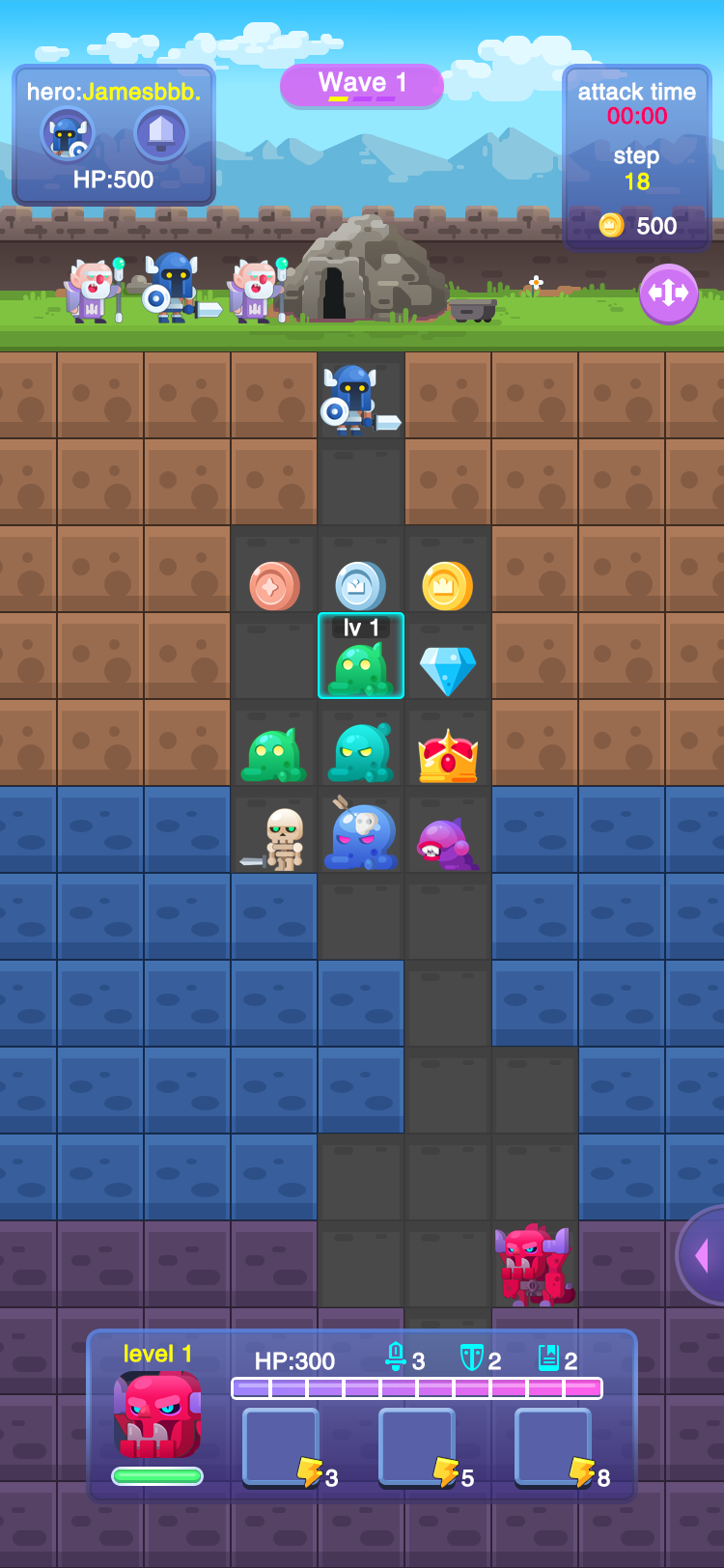Image resolution: width=724 pixels, height=1568 pixels.
Task: Select the blue knight in the tunnel
Action: click(x=355, y=398)
